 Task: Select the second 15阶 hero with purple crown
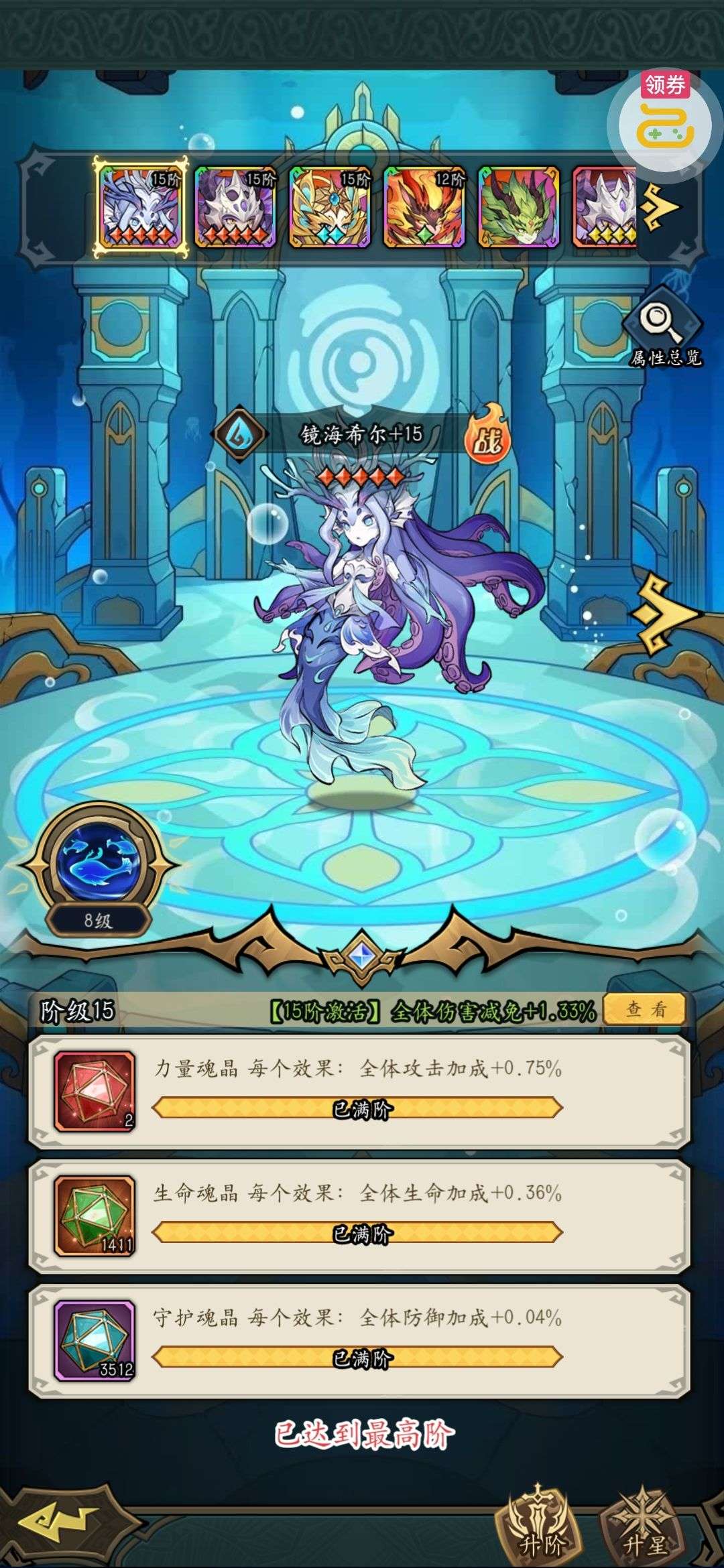(235, 207)
